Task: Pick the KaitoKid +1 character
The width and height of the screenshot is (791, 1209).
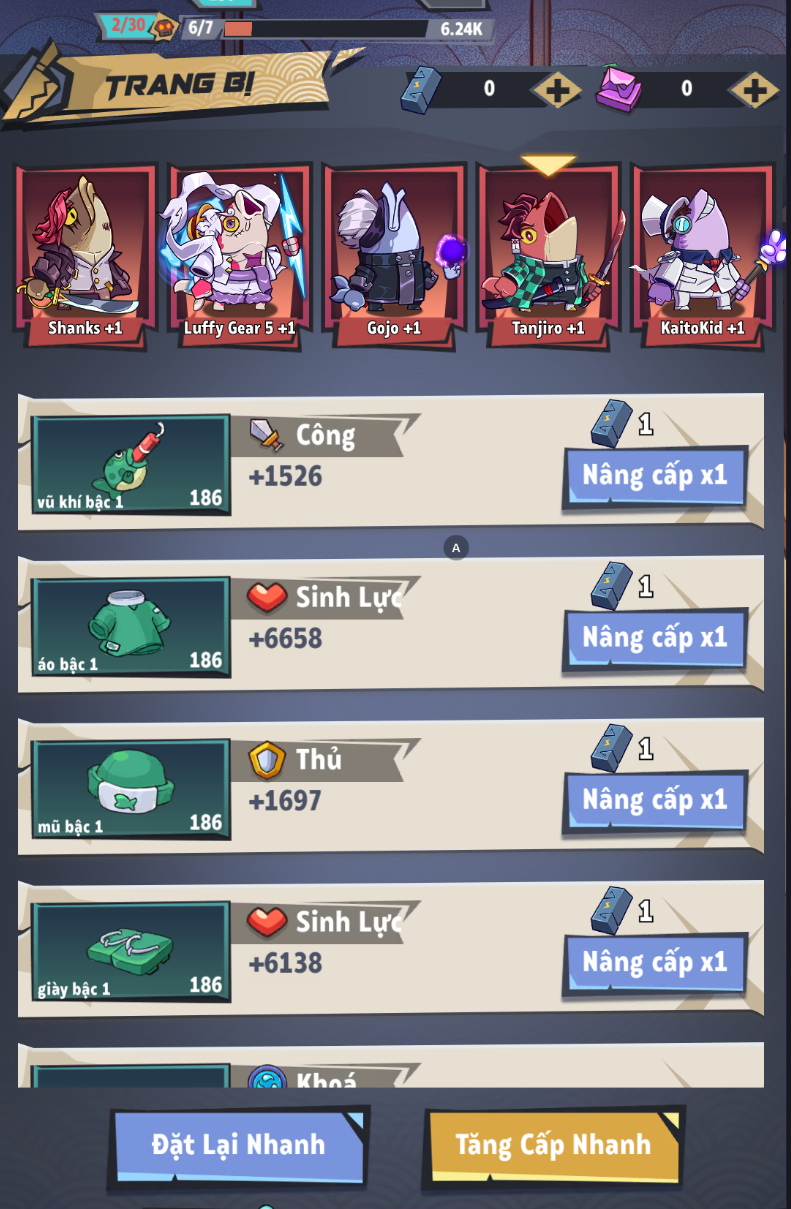Action: [702, 255]
